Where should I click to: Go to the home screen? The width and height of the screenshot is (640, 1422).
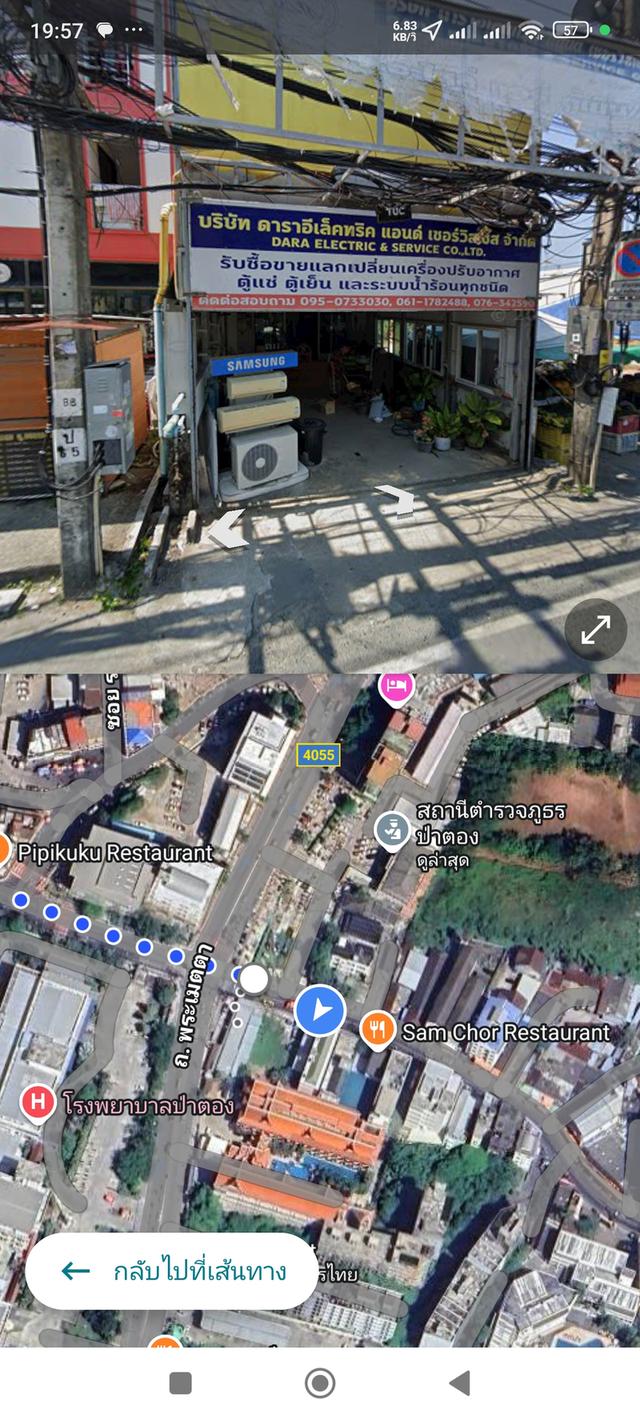(x=320, y=1383)
